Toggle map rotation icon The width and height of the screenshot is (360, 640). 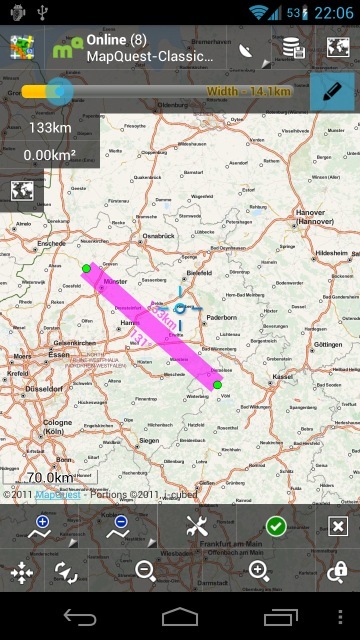point(66,572)
